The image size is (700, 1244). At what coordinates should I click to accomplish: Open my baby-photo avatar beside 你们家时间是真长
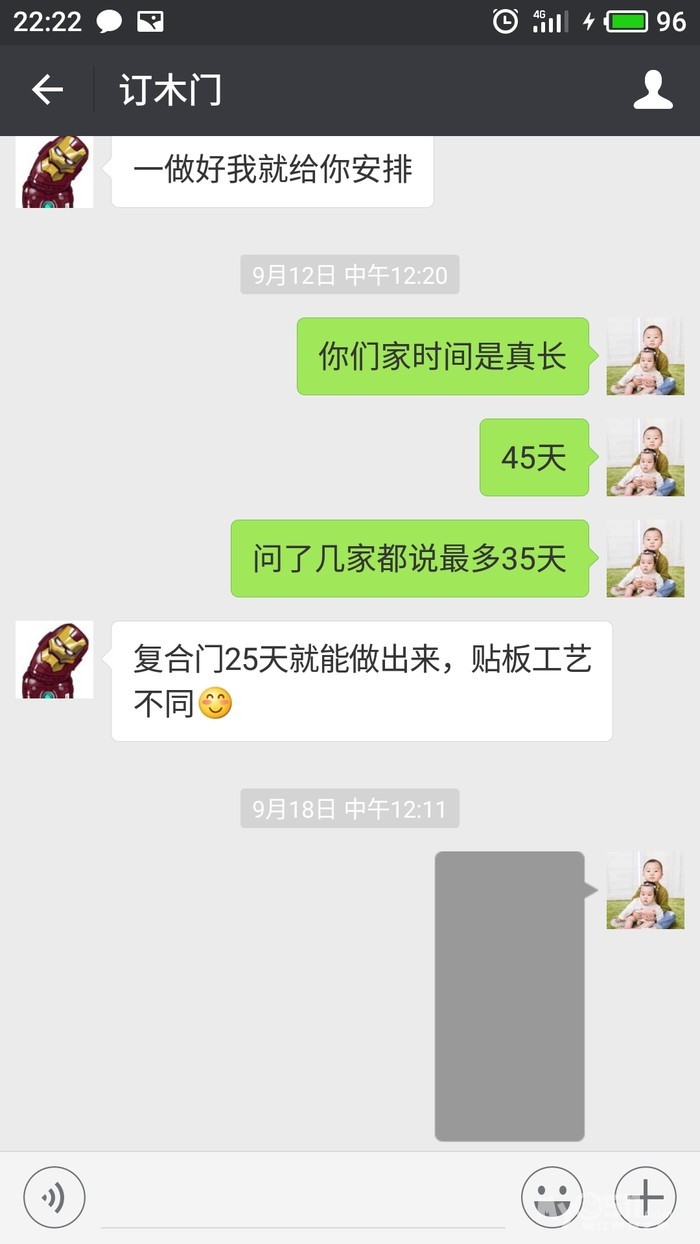coord(645,356)
